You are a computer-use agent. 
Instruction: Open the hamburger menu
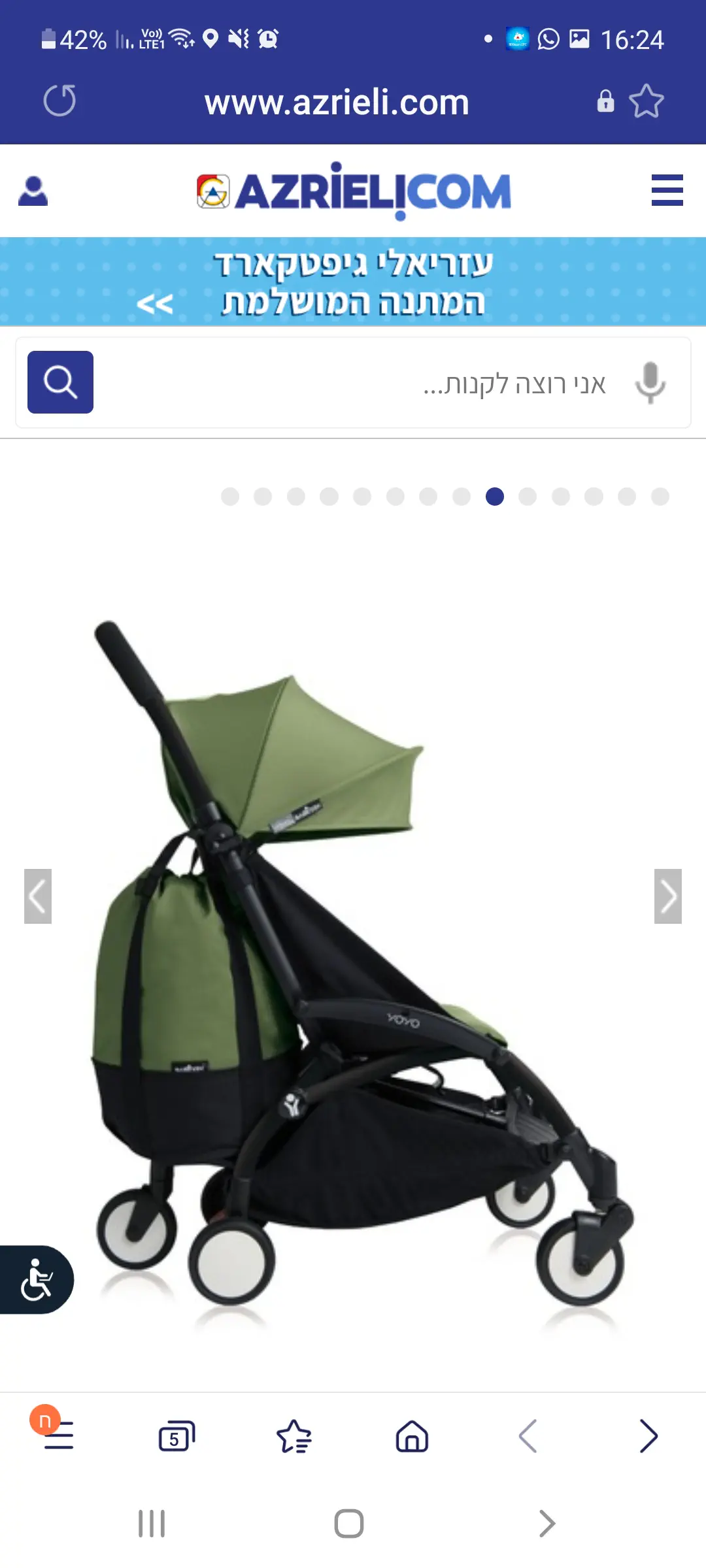coord(667,190)
